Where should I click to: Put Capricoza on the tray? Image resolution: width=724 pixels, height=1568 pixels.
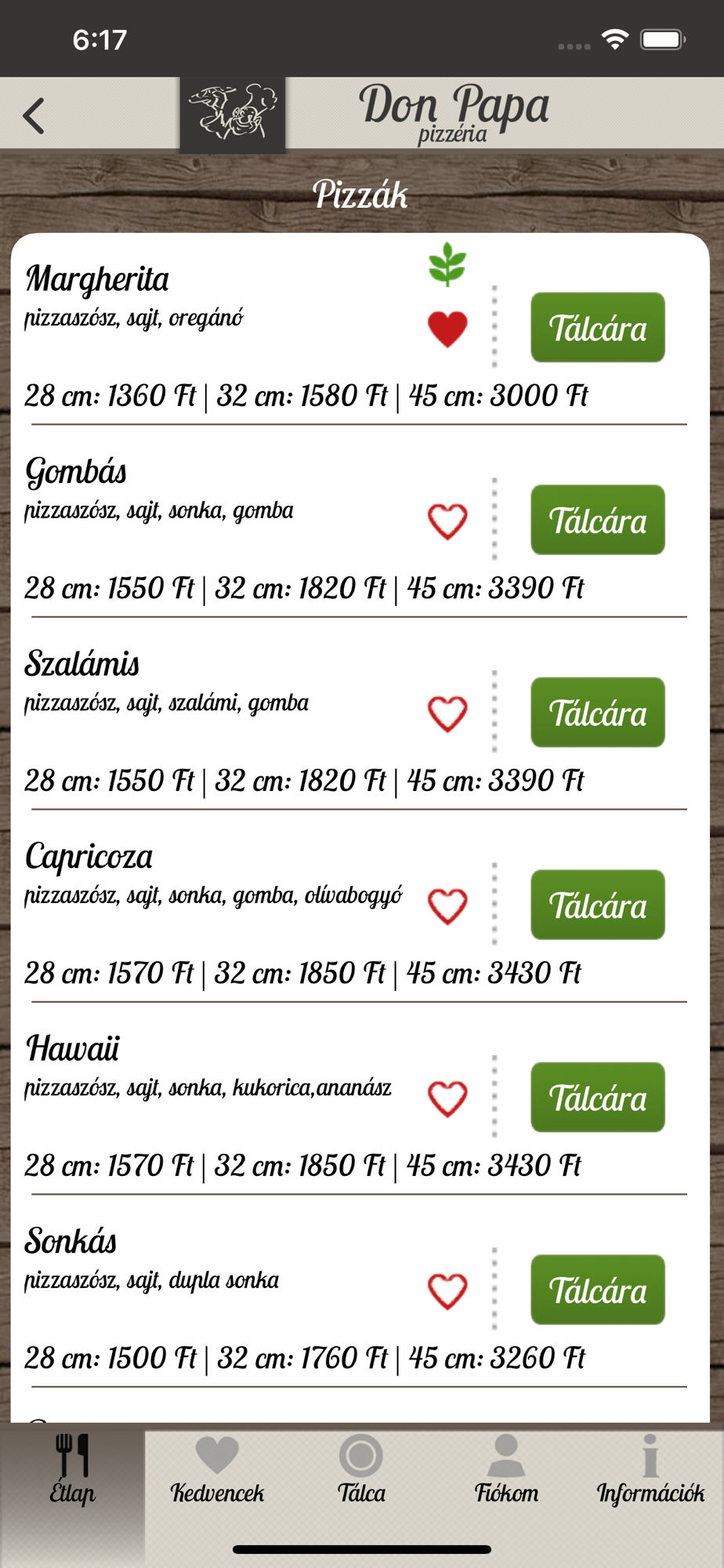click(598, 905)
